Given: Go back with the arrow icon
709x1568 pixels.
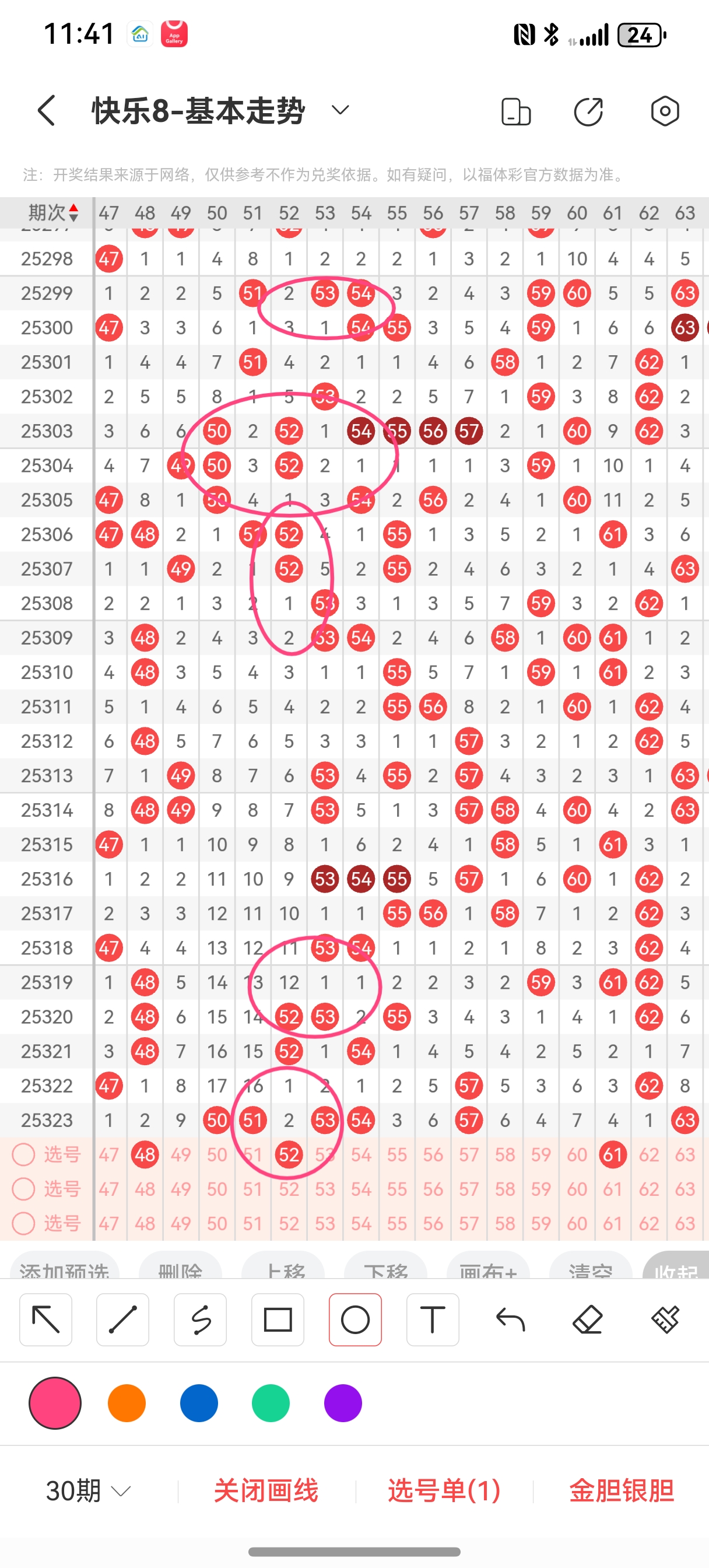Looking at the screenshot, I should point(47,111).
